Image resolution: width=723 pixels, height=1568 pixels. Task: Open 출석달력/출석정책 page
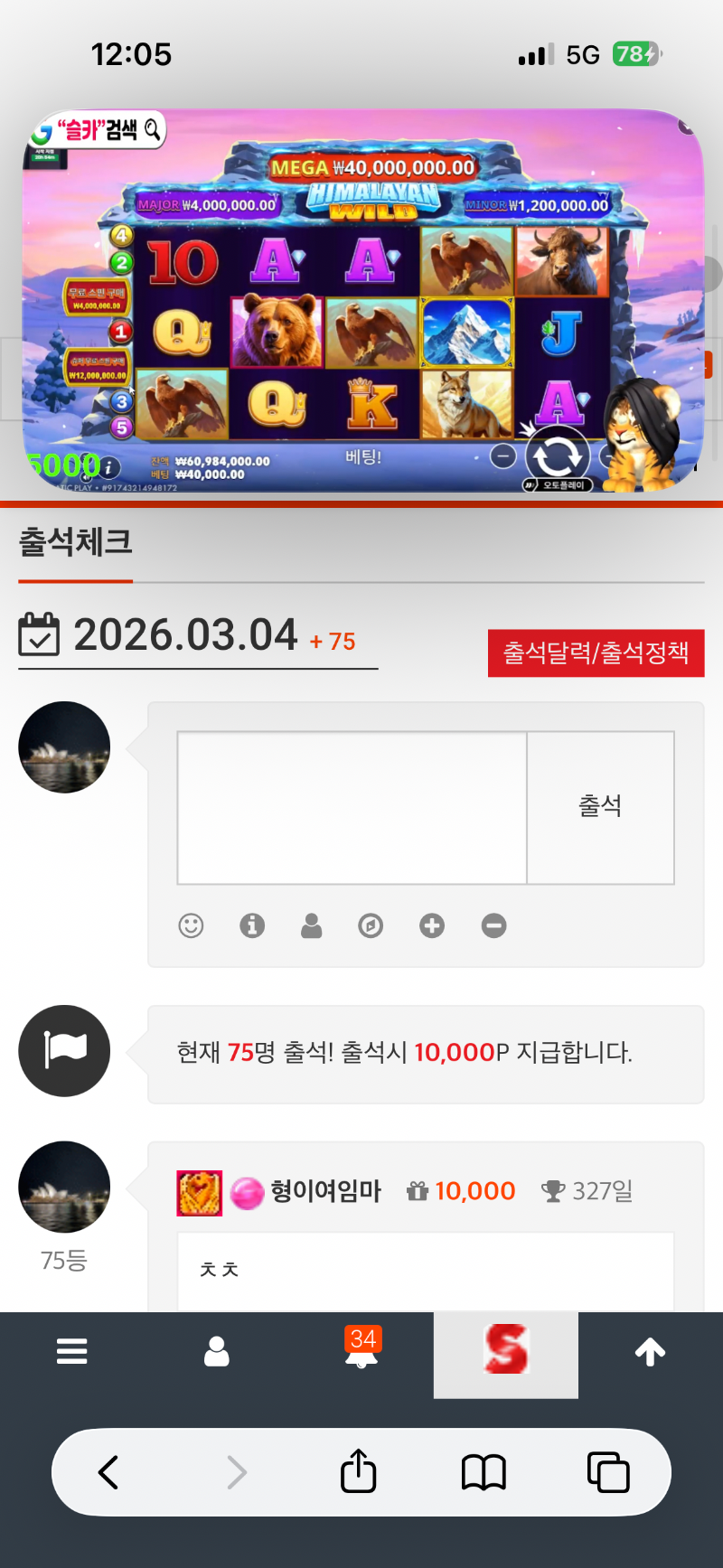click(596, 653)
